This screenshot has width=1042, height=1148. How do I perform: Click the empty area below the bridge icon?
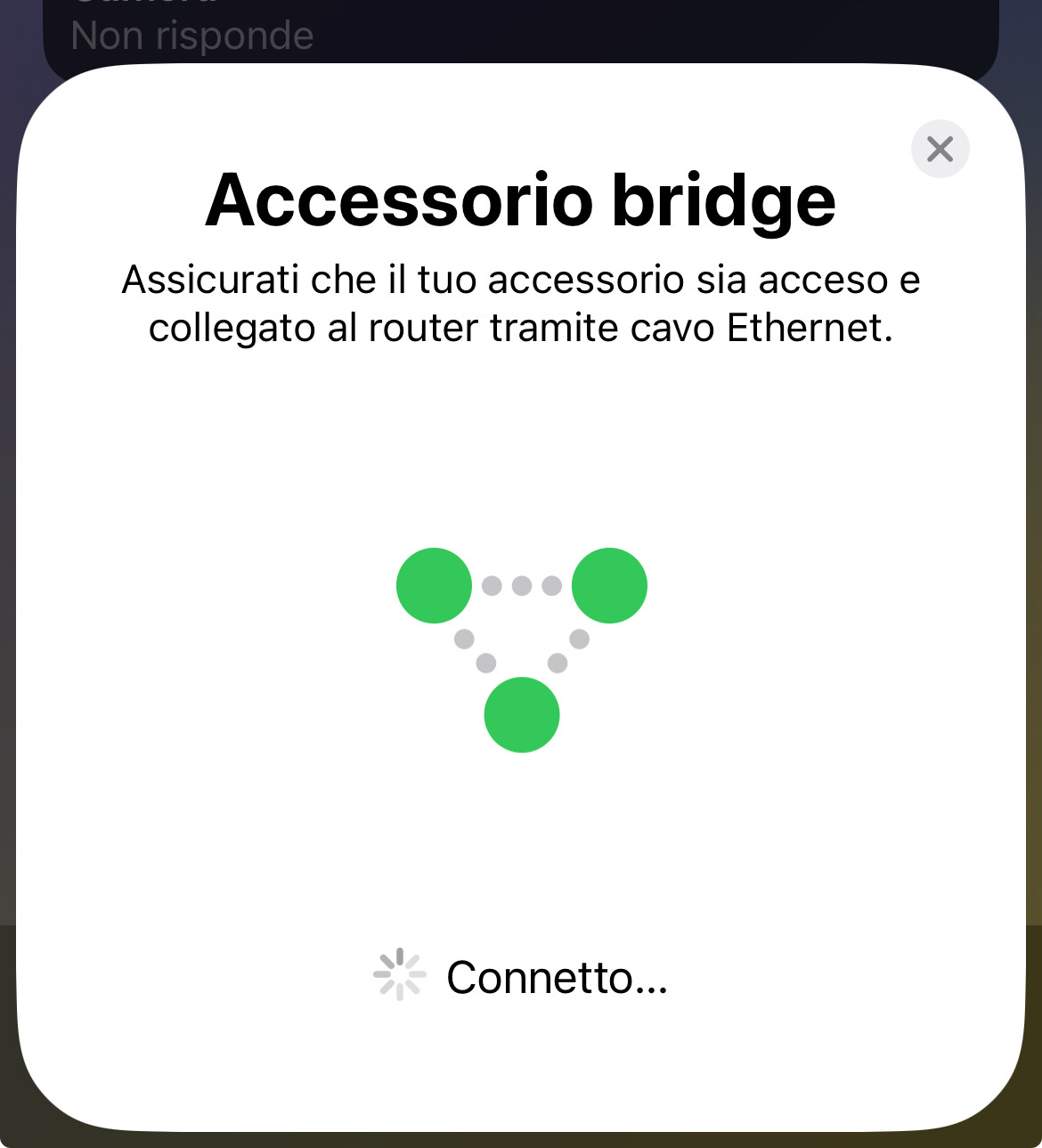[x=521, y=846]
